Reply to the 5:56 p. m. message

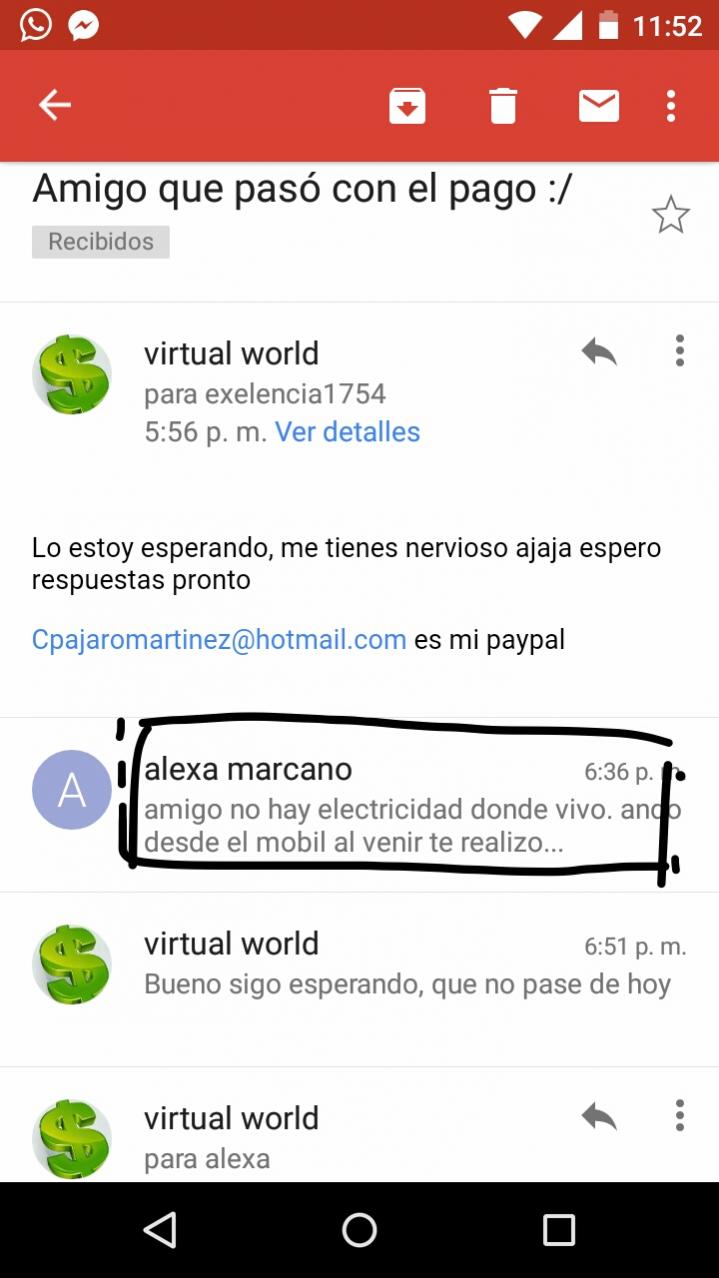[x=599, y=351]
